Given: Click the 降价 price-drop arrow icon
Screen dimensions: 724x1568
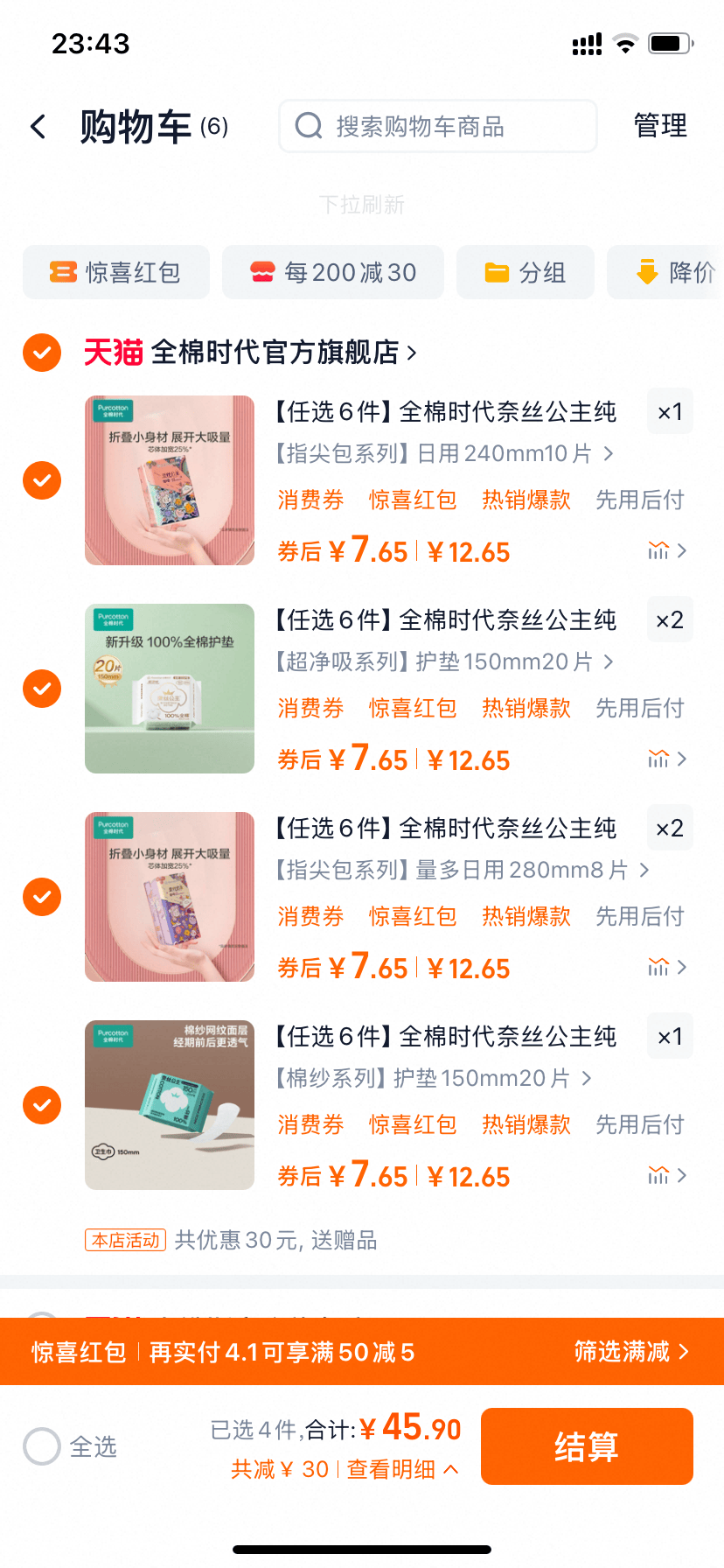Looking at the screenshot, I should click(648, 272).
